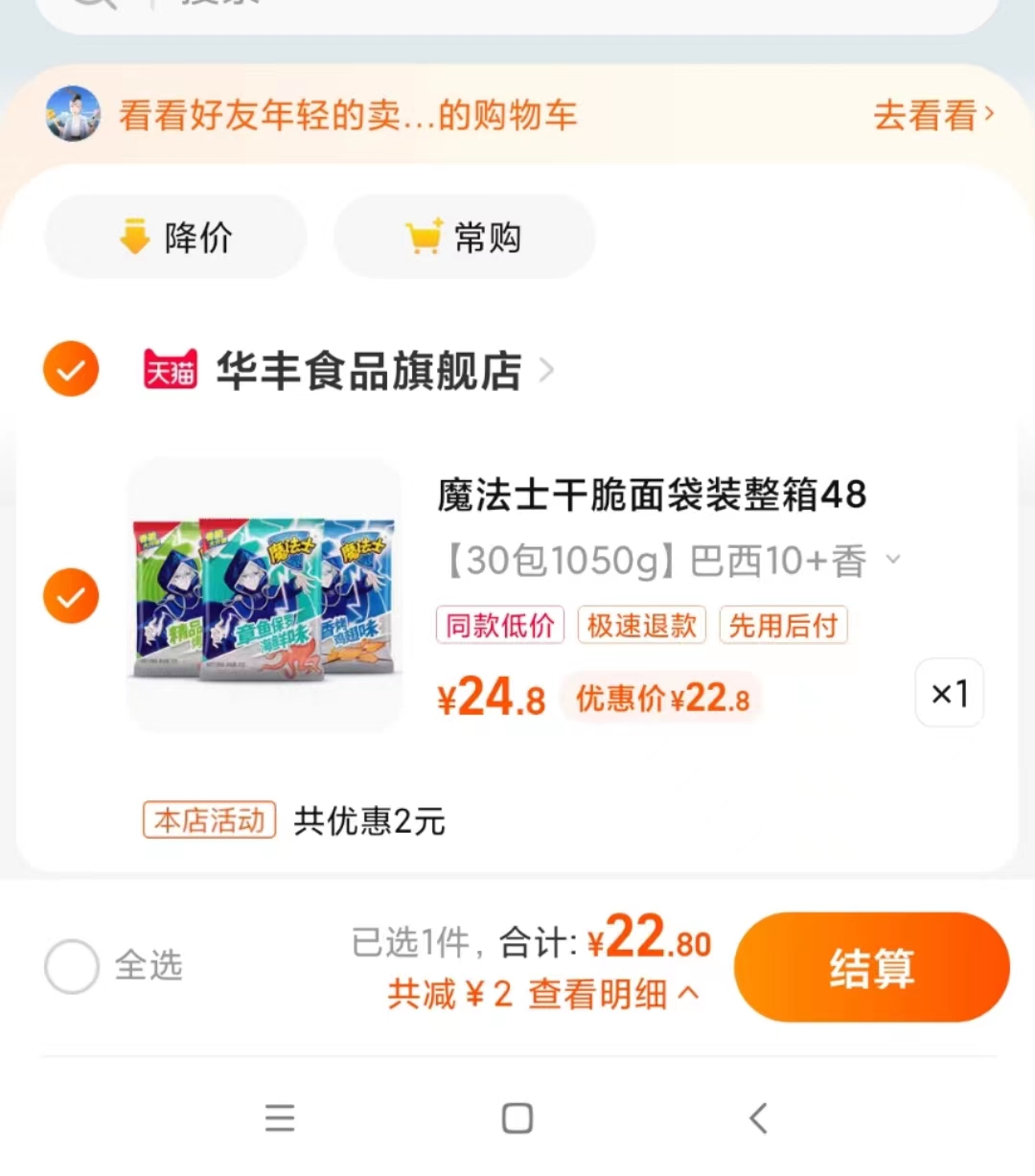Tap the square home navigation icon
The width and height of the screenshot is (1035, 1176).
(517, 1118)
